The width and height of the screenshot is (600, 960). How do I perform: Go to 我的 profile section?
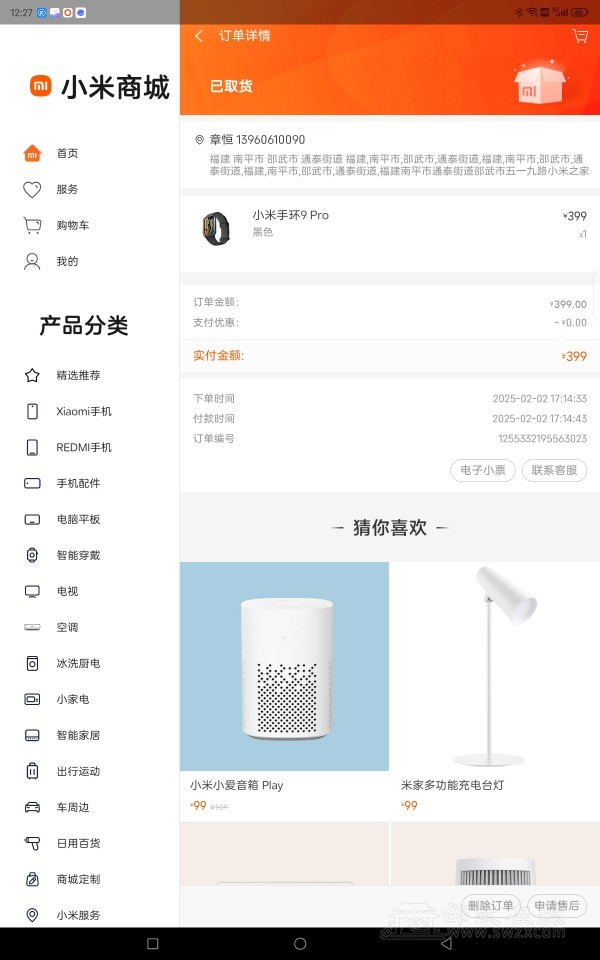(66, 261)
